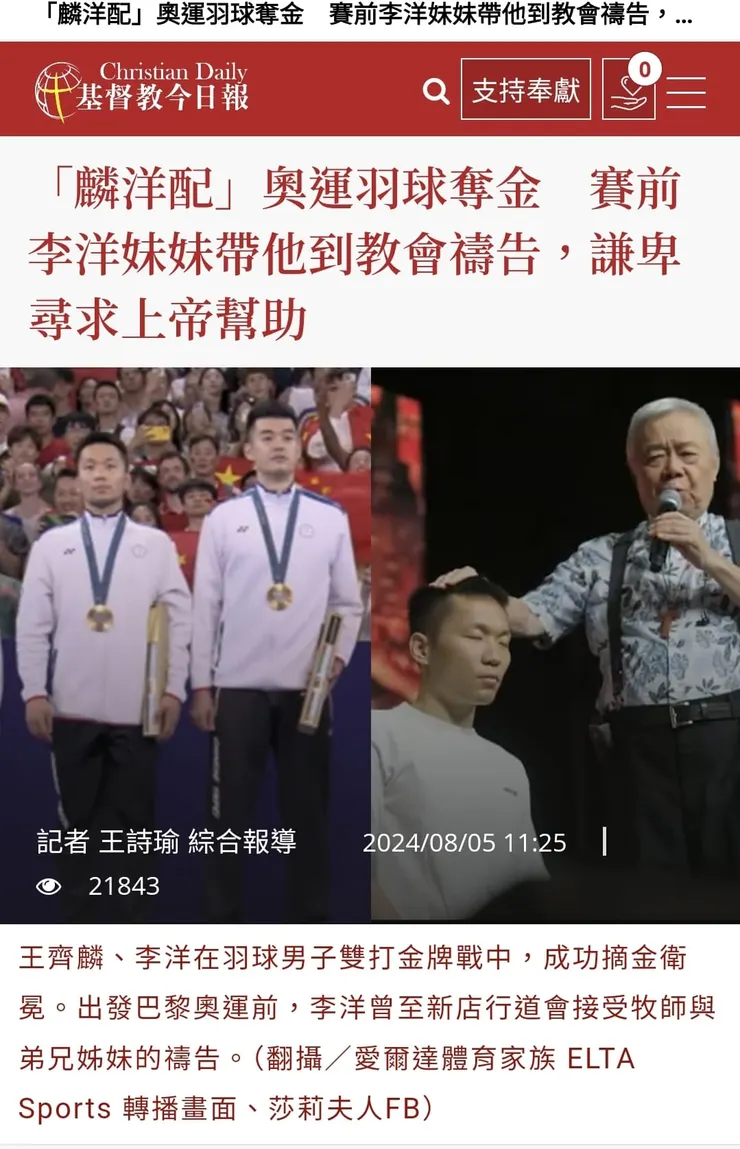This screenshot has width=740, height=1149.
Task: Select the gold medalists podium photo
Action: click(185, 600)
